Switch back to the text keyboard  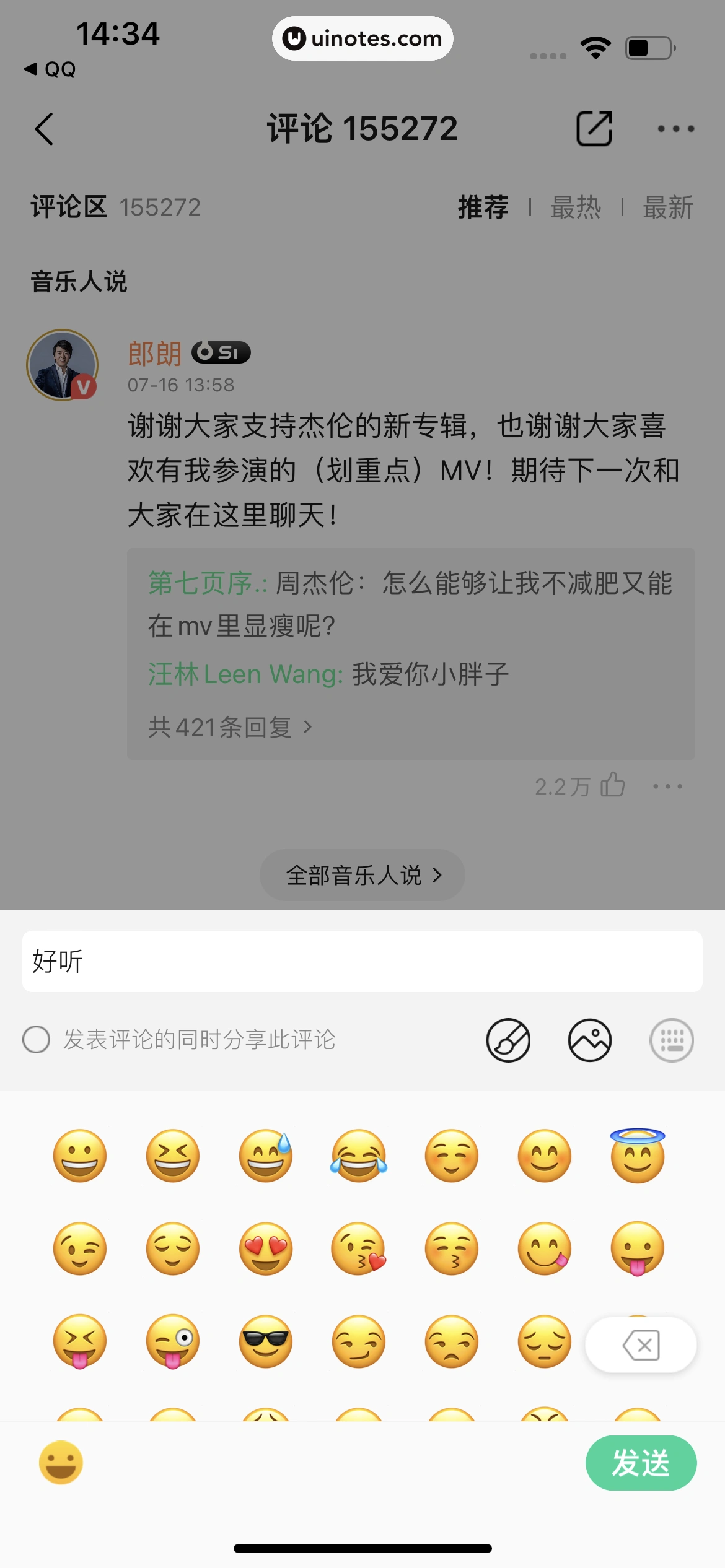[x=671, y=1040]
